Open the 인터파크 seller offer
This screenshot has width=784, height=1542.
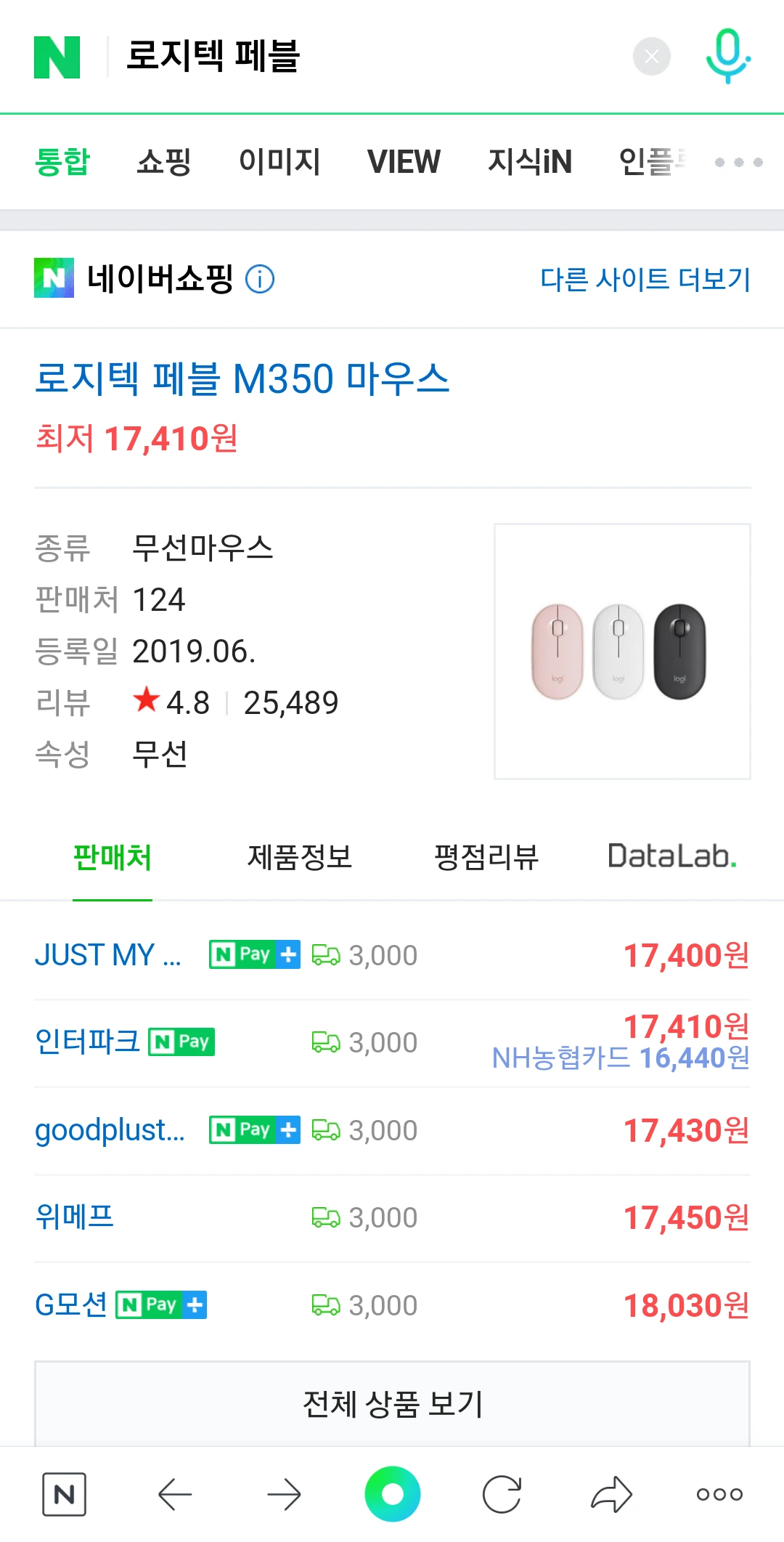pos(87,1042)
